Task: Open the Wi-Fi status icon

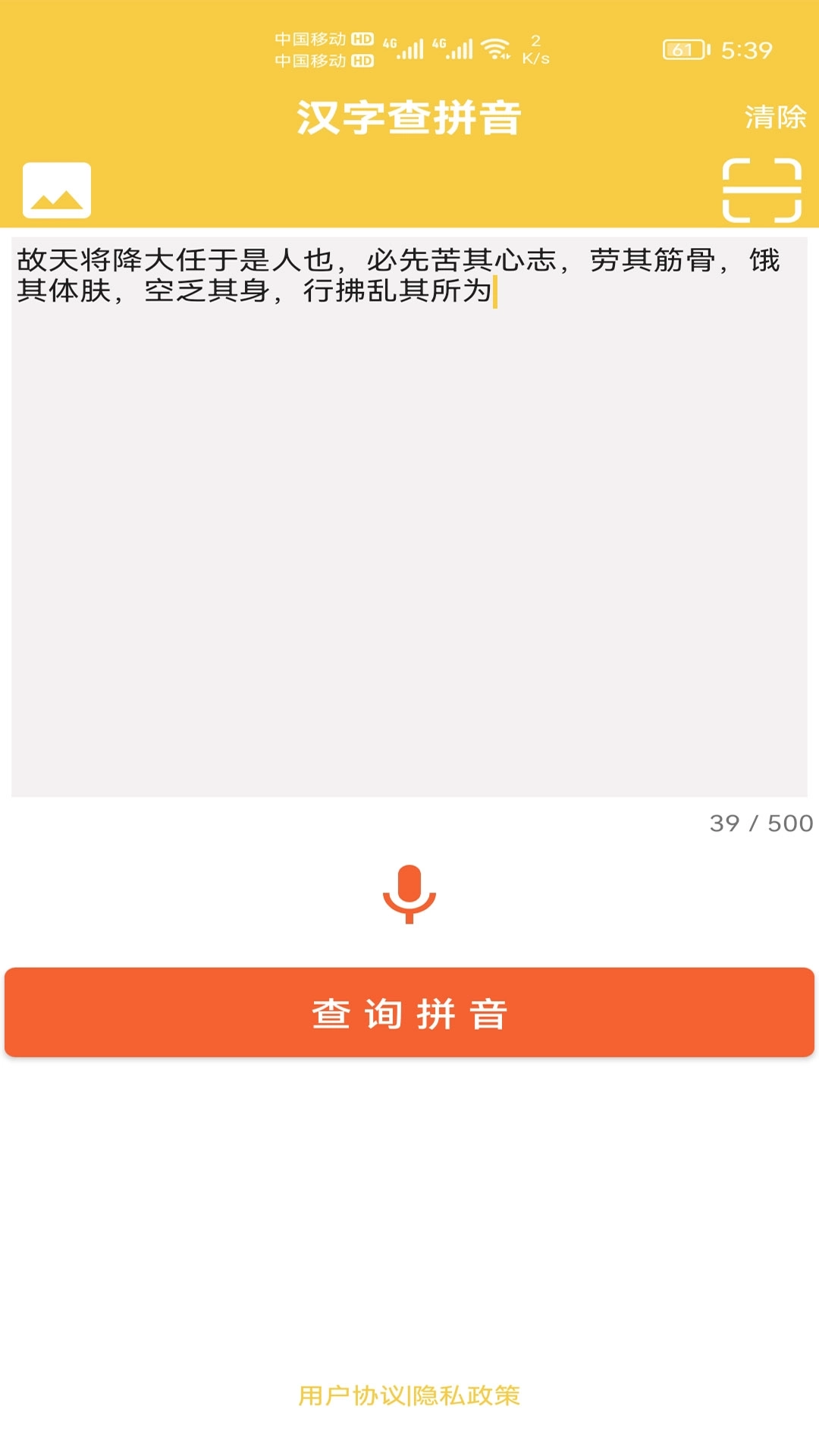Action: pyautogui.click(x=497, y=47)
